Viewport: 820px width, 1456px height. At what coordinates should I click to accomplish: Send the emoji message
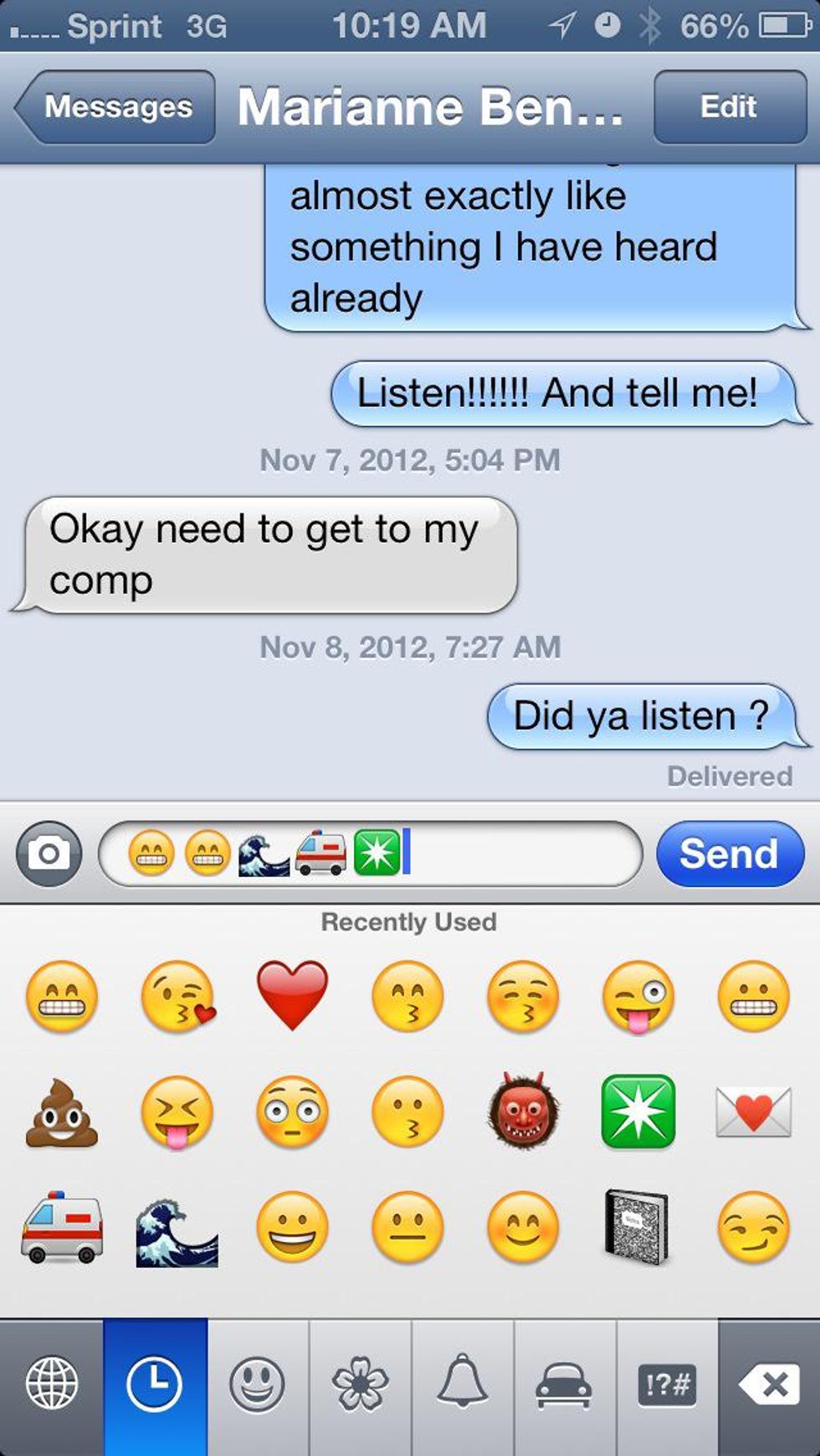click(730, 854)
